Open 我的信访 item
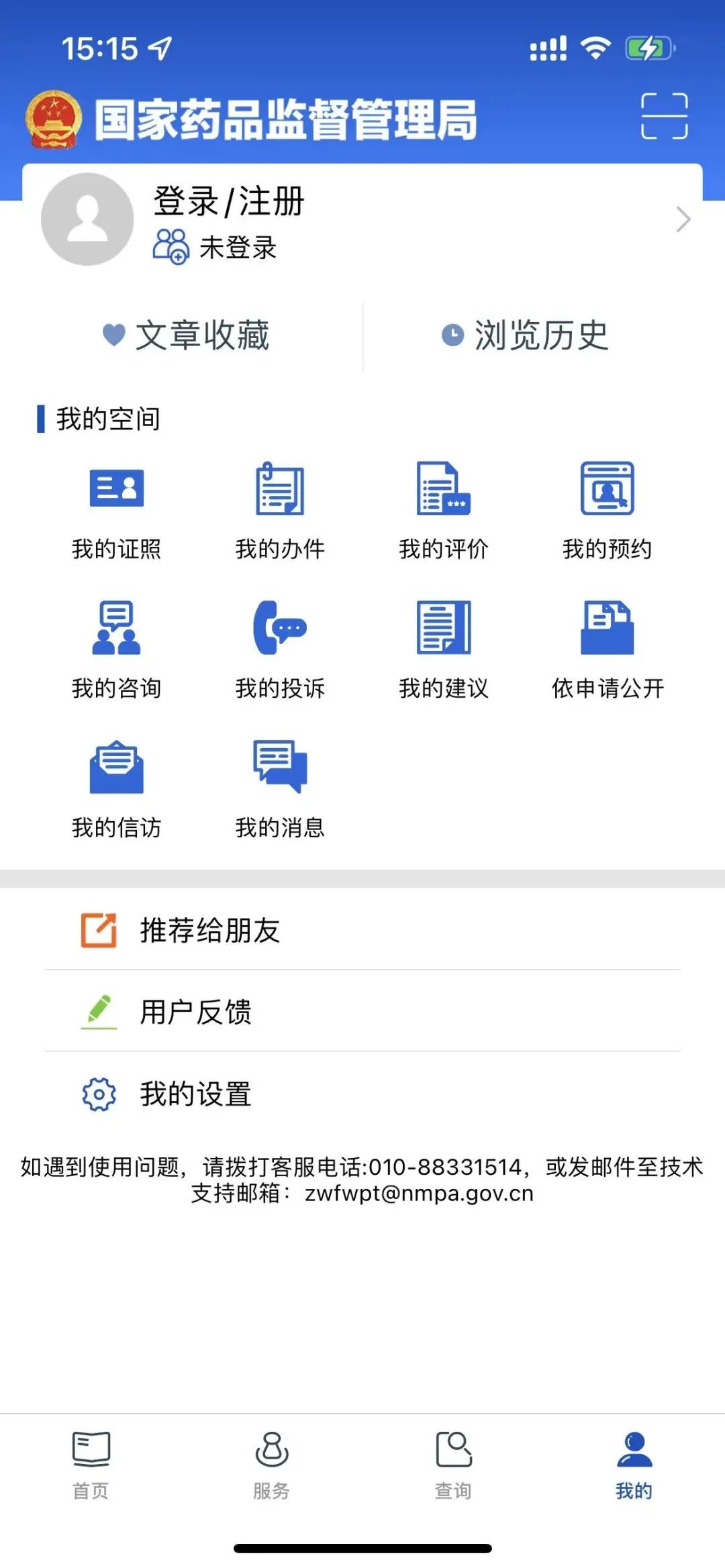 coord(116,789)
